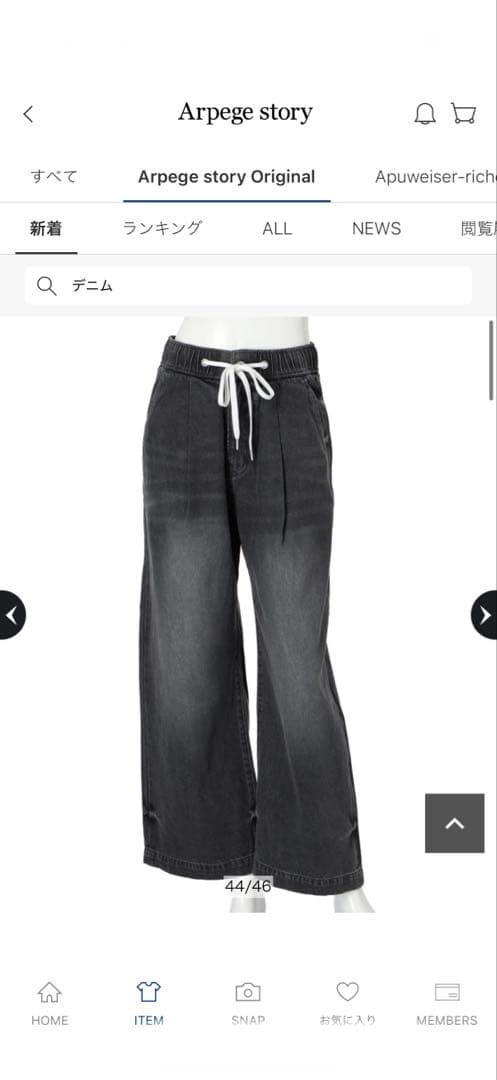Switch to the Apuweiser-riche tab

click(x=435, y=177)
